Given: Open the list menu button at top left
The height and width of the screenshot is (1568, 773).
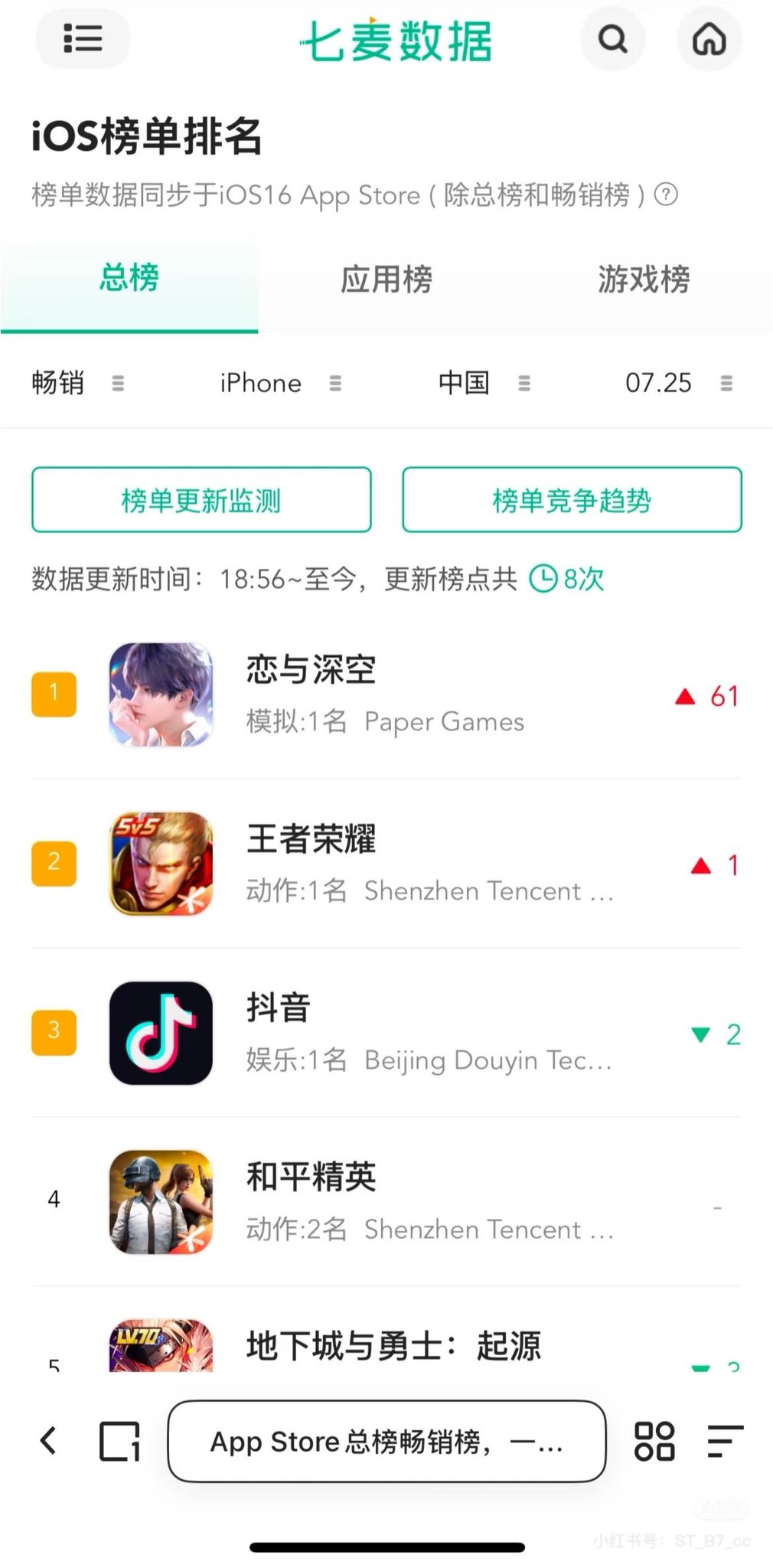Looking at the screenshot, I should pyautogui.click(x=83, y=38).
